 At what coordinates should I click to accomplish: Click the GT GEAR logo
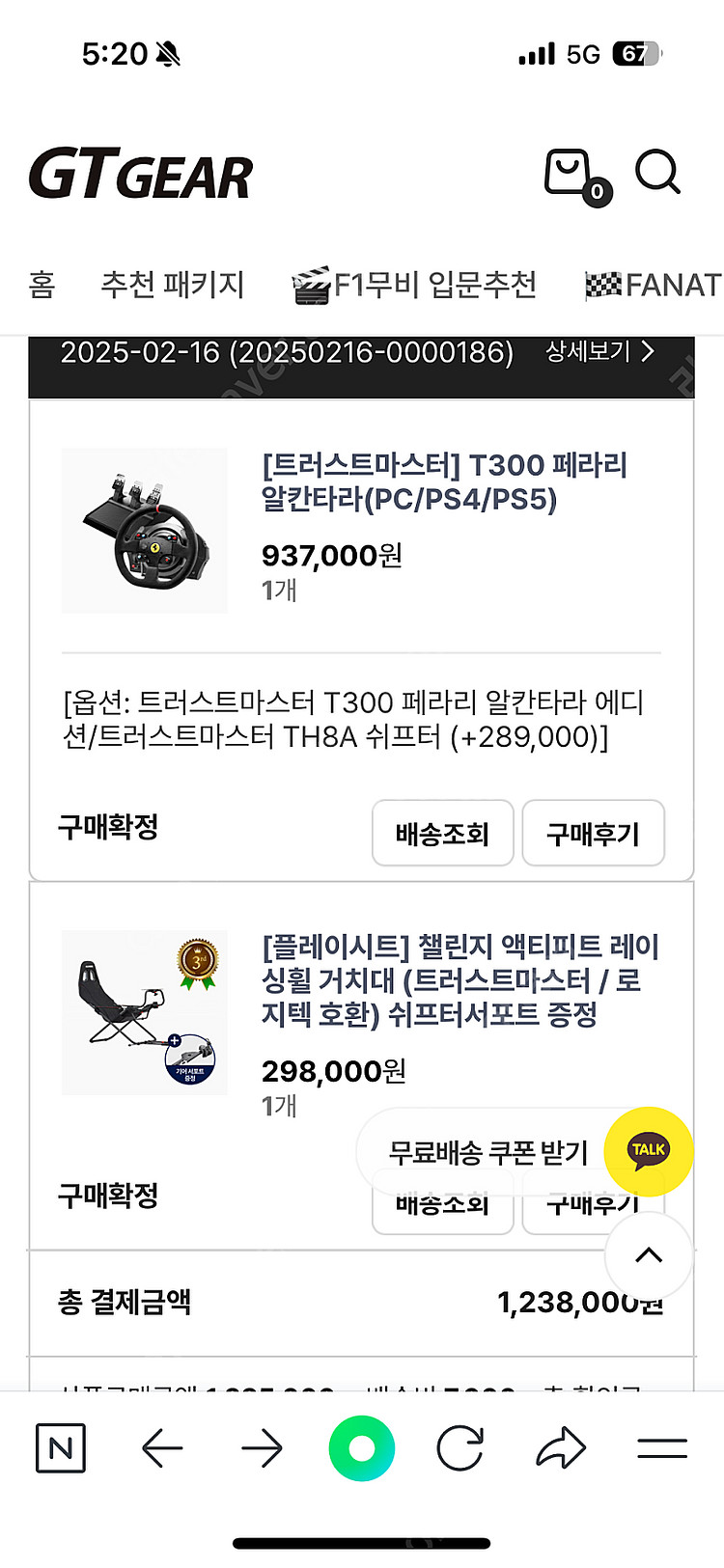tap(141, 174)
